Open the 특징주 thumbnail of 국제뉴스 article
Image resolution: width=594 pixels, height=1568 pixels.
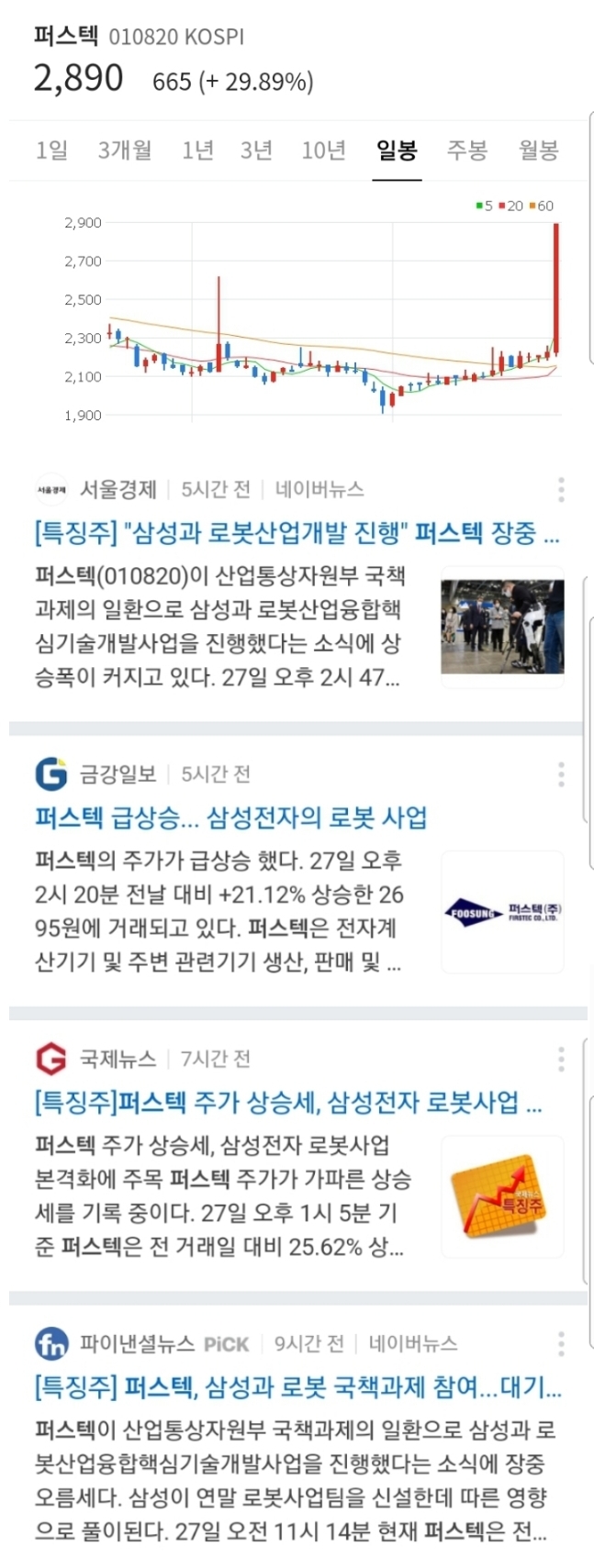coord(502,1196)
